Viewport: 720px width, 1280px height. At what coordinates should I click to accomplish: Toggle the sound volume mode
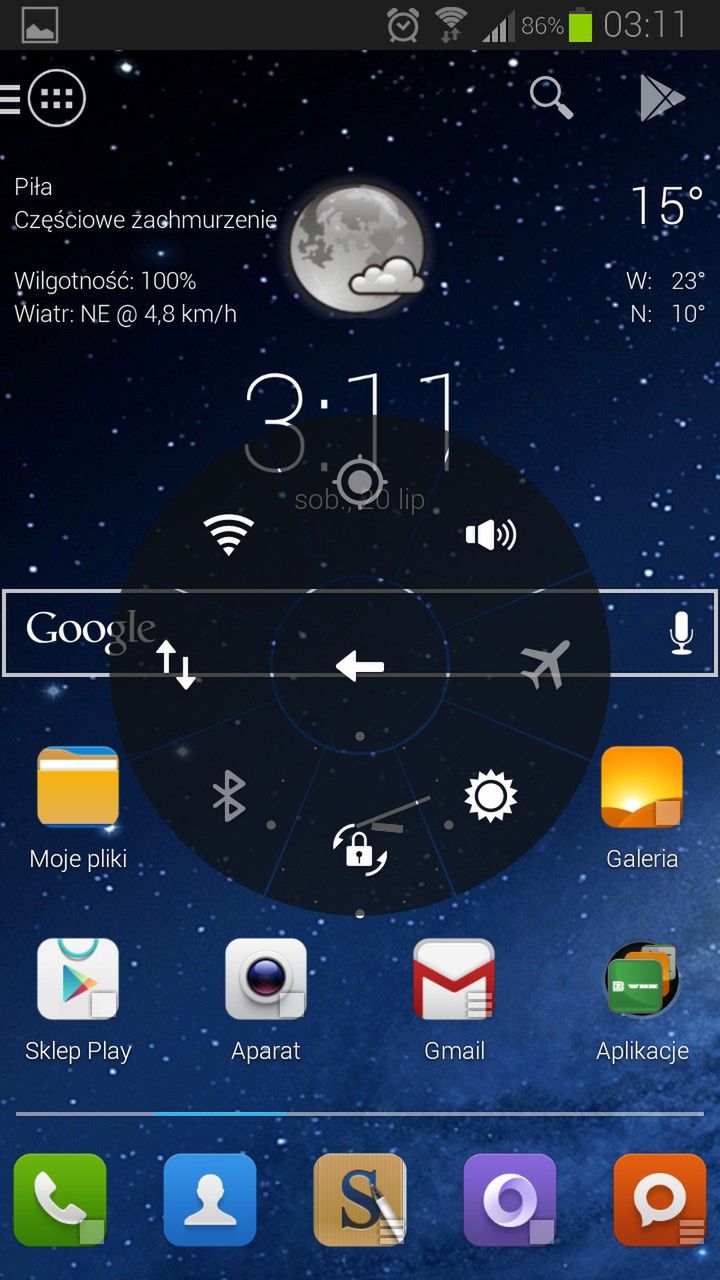point(490,536)
